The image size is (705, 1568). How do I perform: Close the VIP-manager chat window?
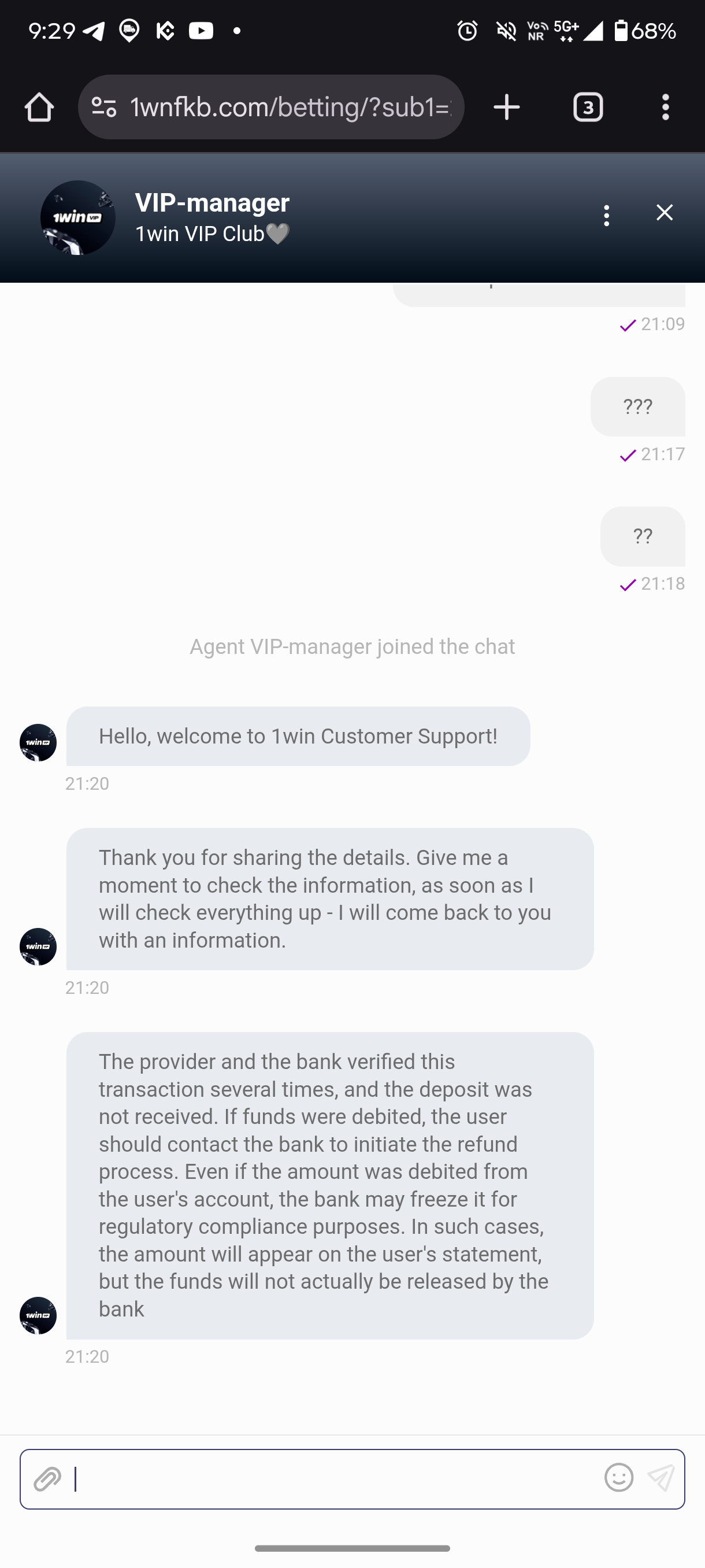[x=664, y=213]
